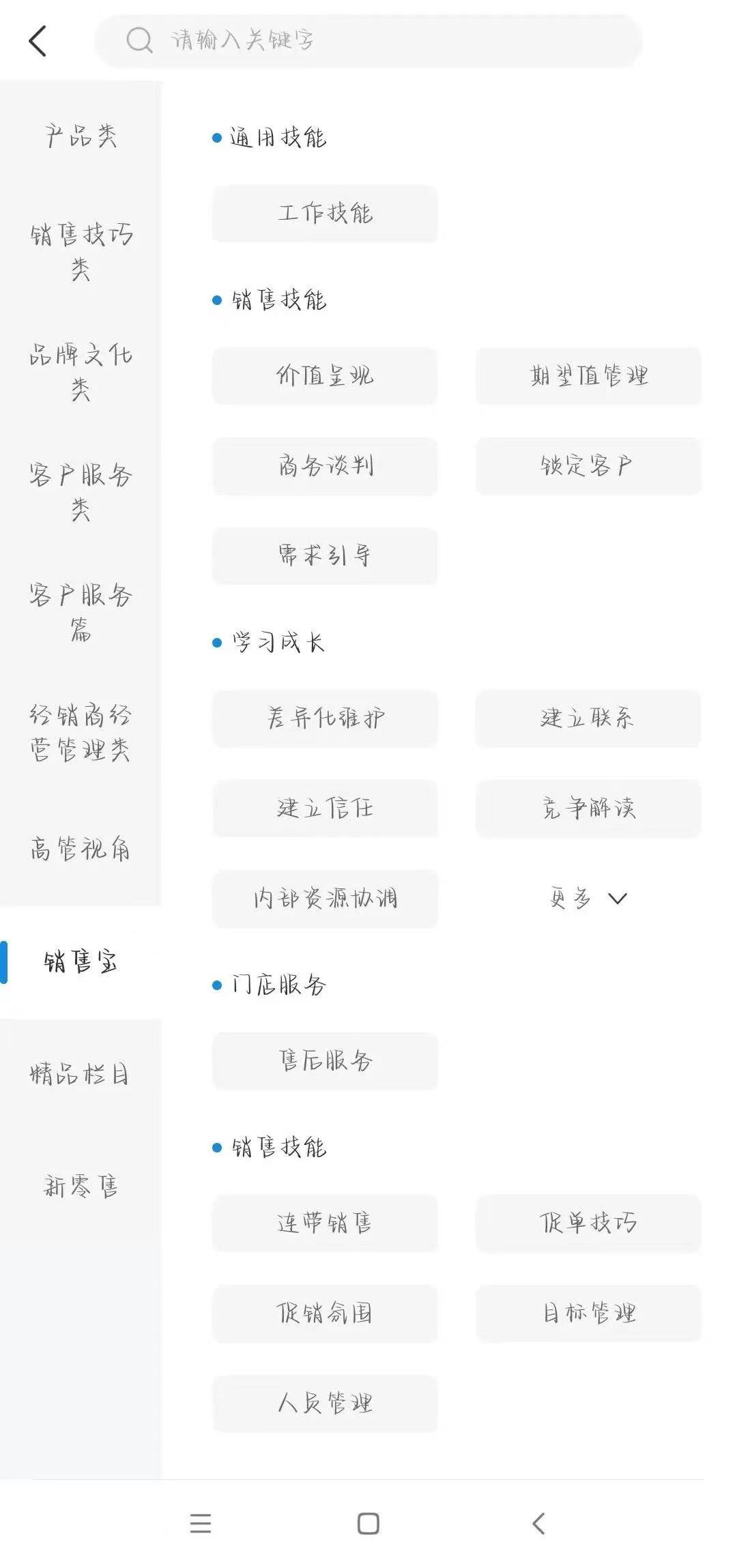The height and width of the screenshot is (1568, 737).
Task: Open the 工作技能 chip
Action: (x=325, y=214)
